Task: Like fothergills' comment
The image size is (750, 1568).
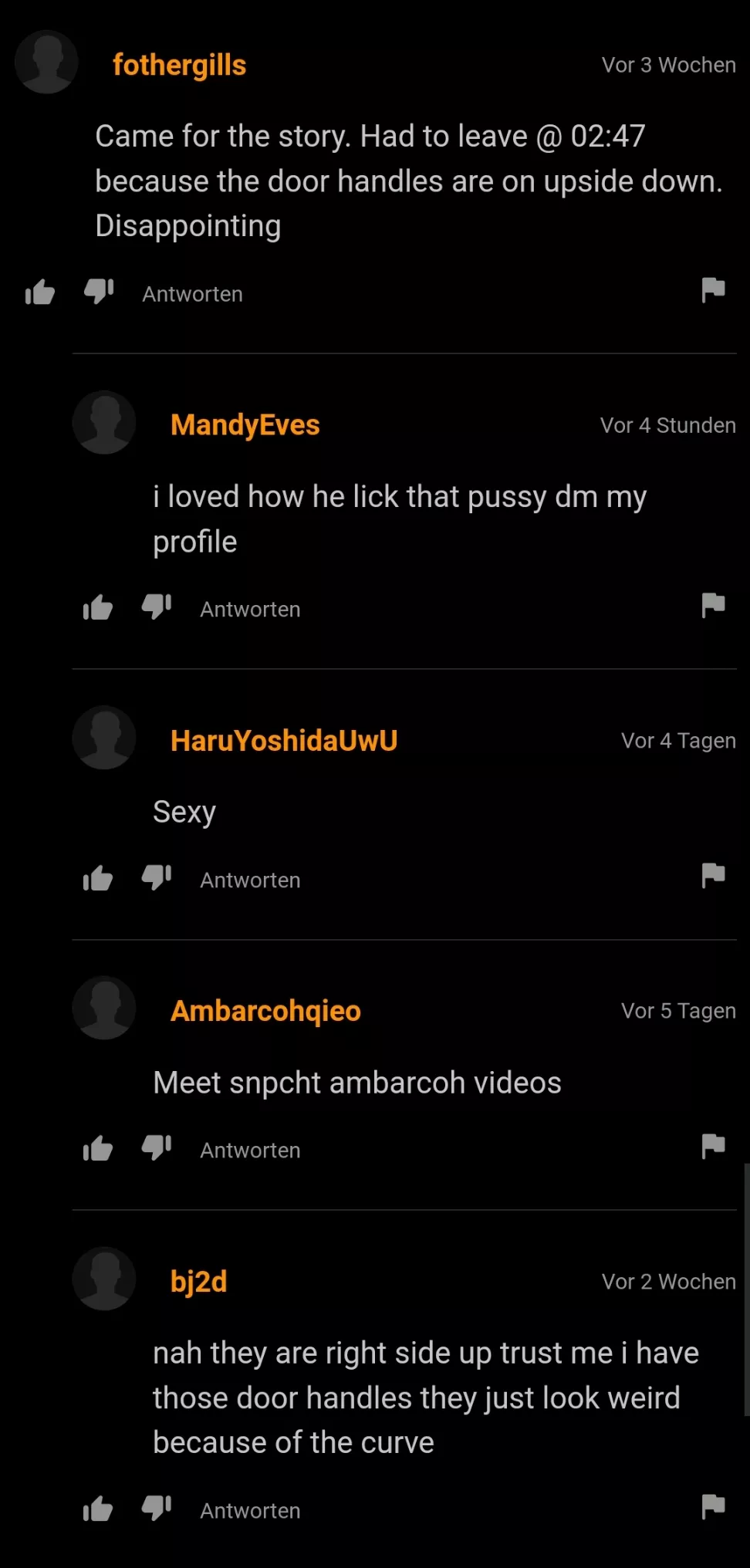Action: tap(40, 292)
